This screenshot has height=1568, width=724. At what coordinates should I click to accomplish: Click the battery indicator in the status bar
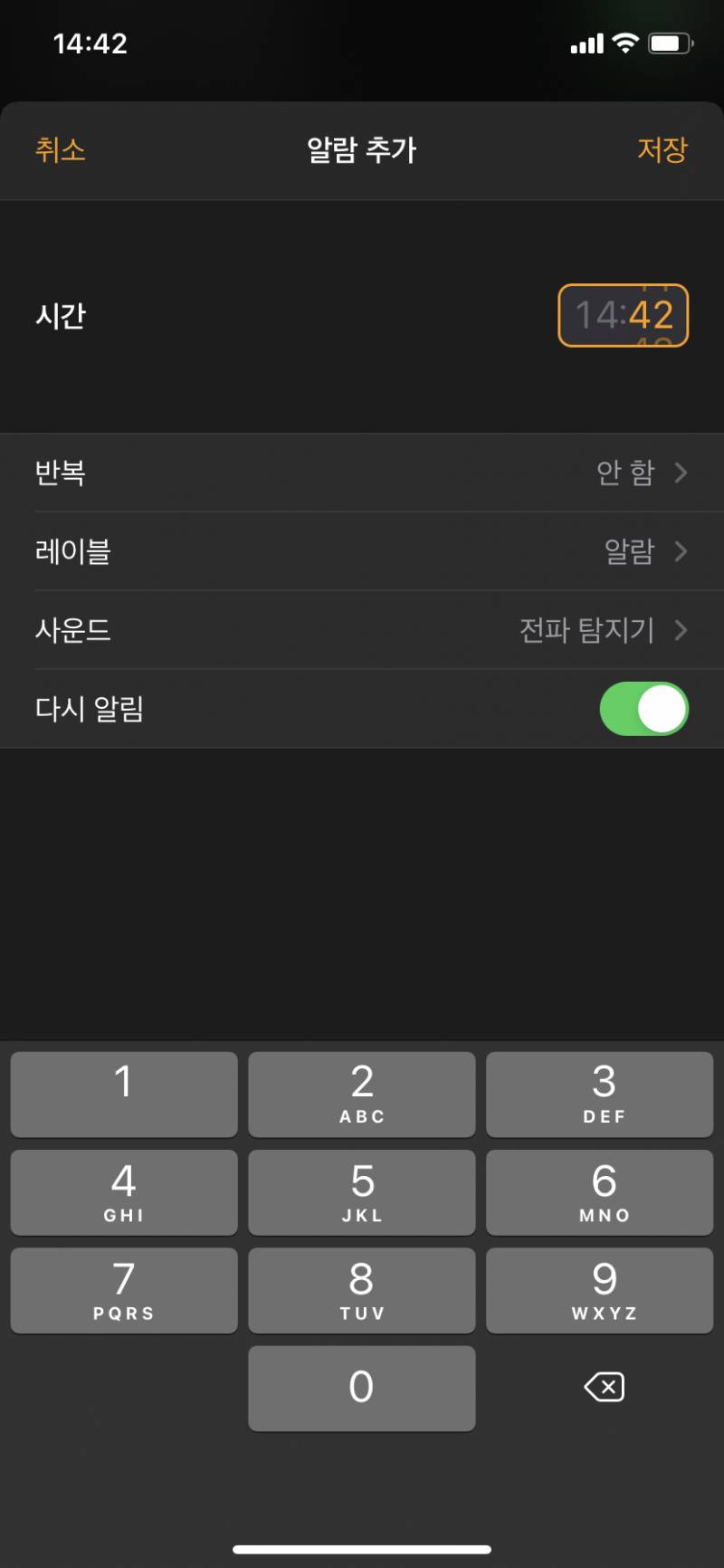[670, 42]
